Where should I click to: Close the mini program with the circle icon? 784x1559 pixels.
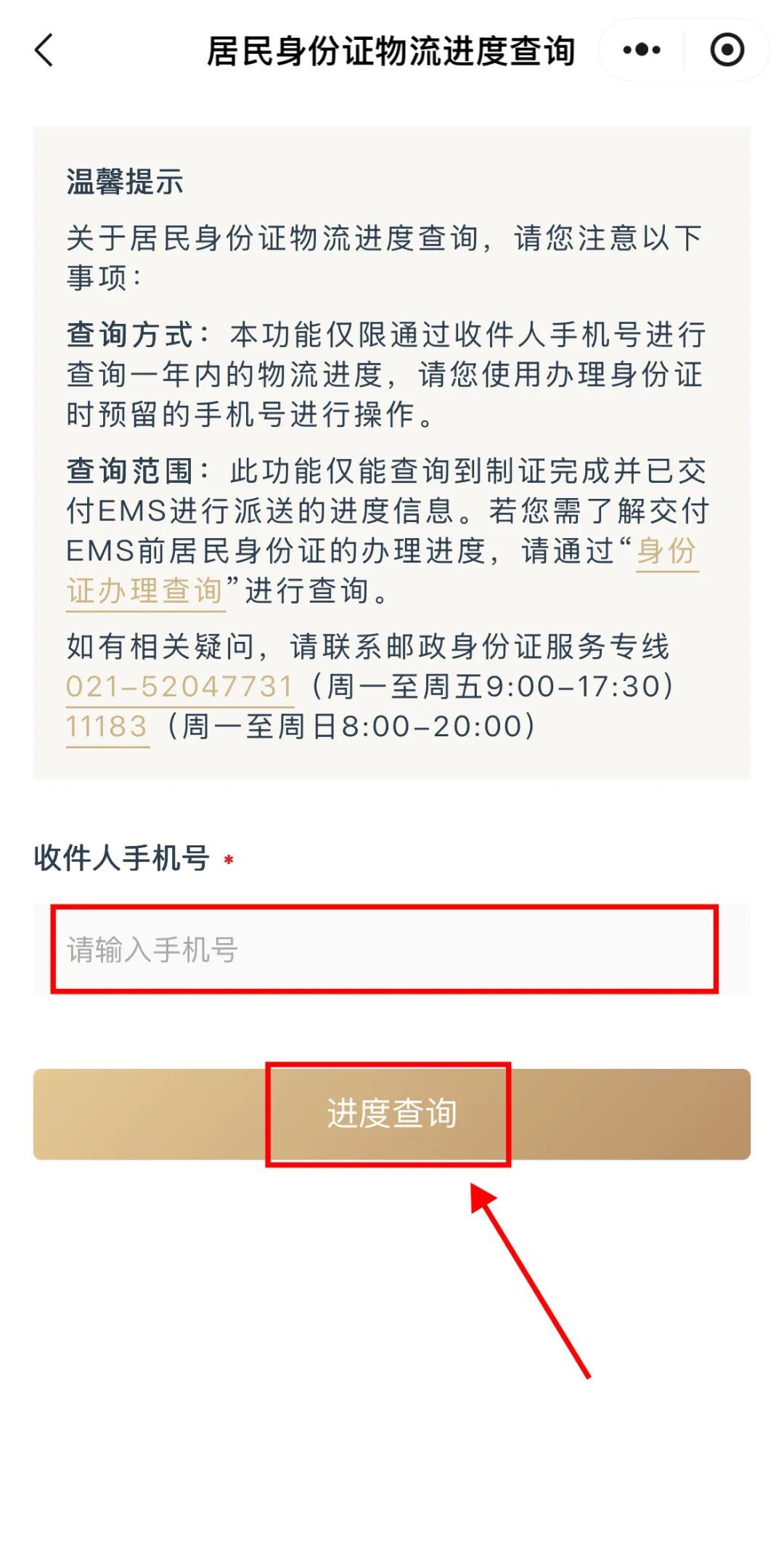727,50
